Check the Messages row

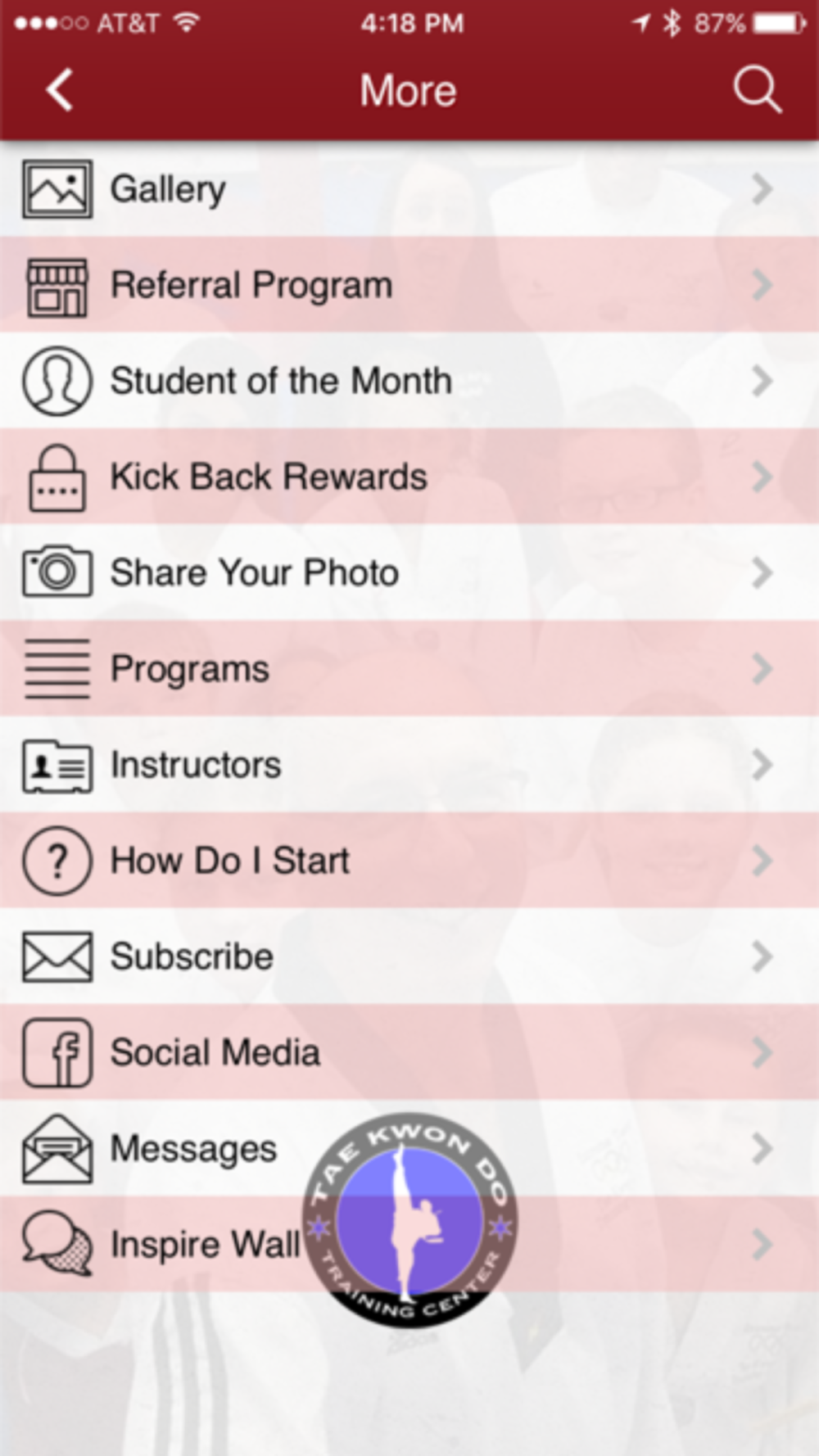pyautogui.click(x=193, y=1148)
